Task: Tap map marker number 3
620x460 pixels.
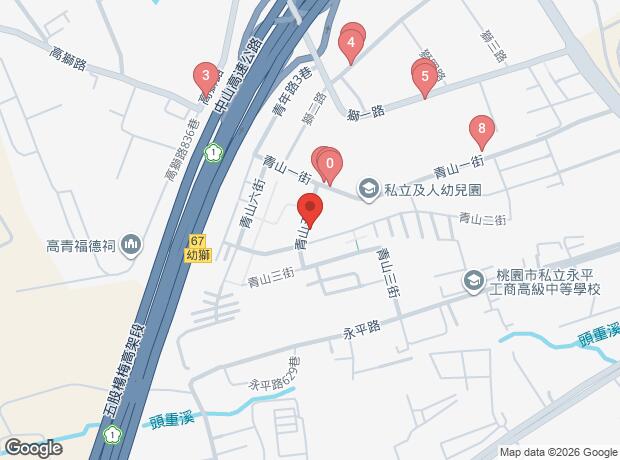Action: click(206, 77)
